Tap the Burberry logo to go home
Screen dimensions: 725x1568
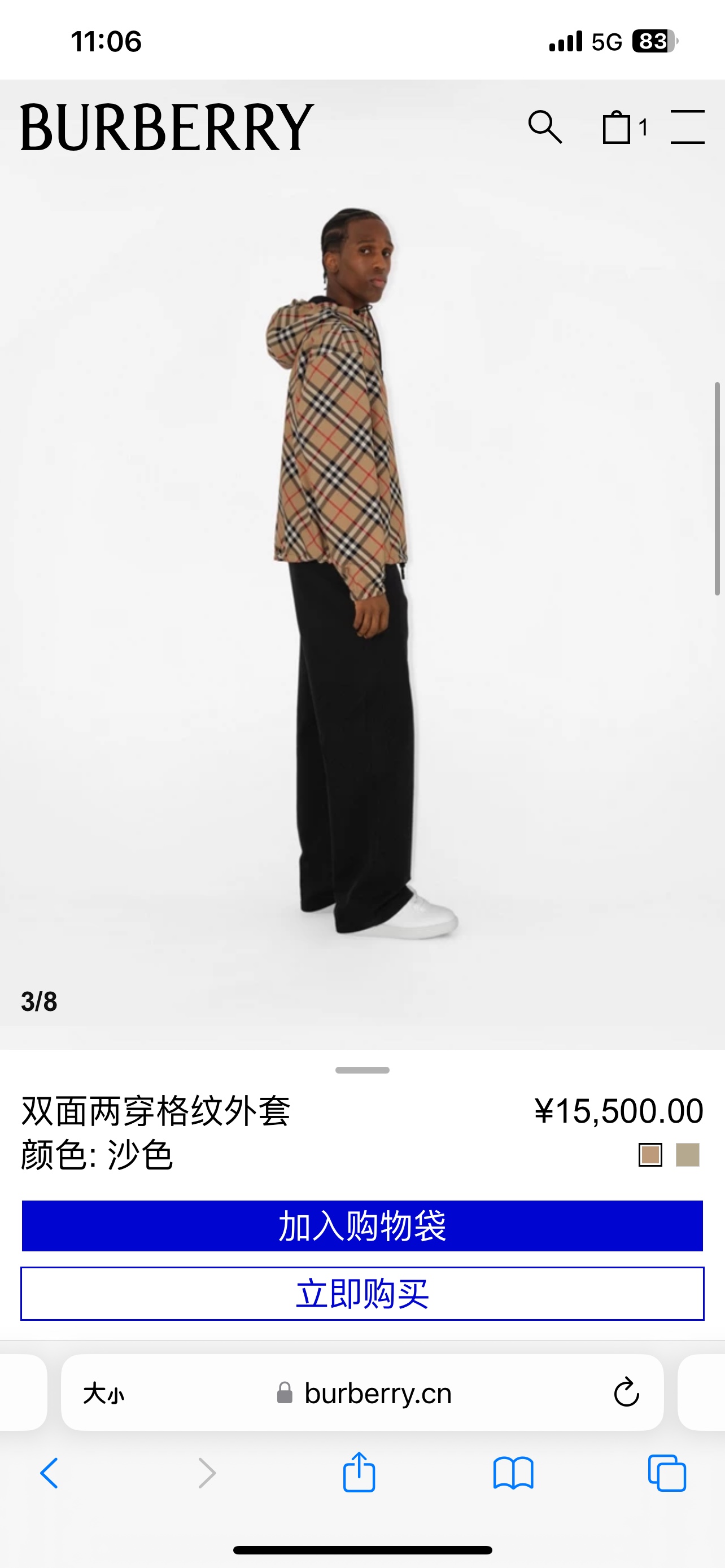coord(167,126)
